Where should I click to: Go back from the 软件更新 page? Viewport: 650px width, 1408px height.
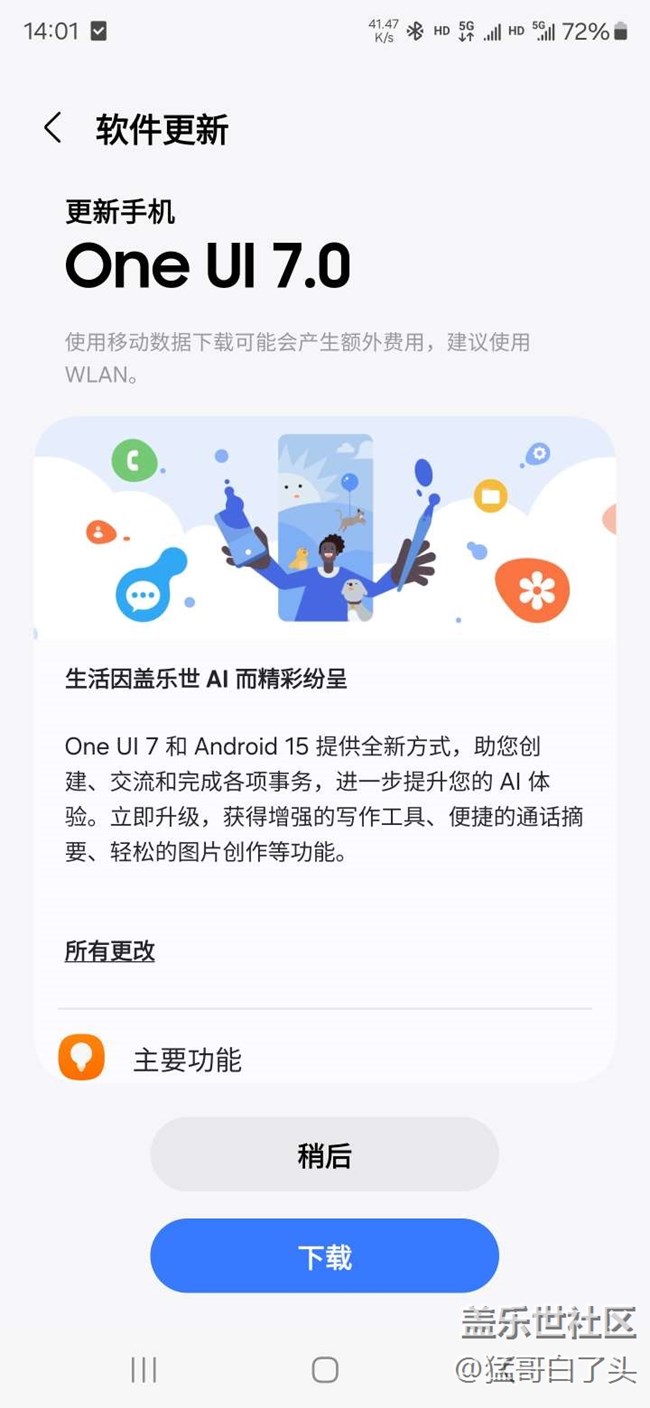(x=53, y=129)
